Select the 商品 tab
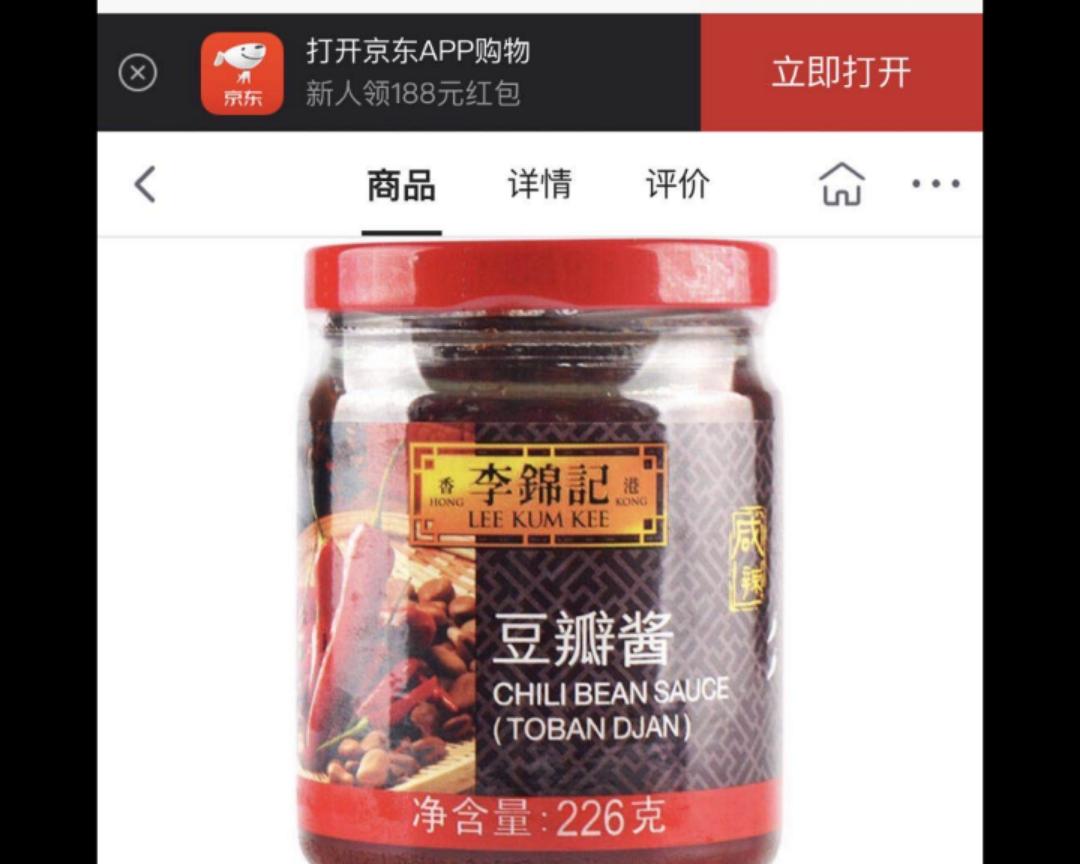The height and width of the screenshot is (864, 1080). tap(401, 186)
